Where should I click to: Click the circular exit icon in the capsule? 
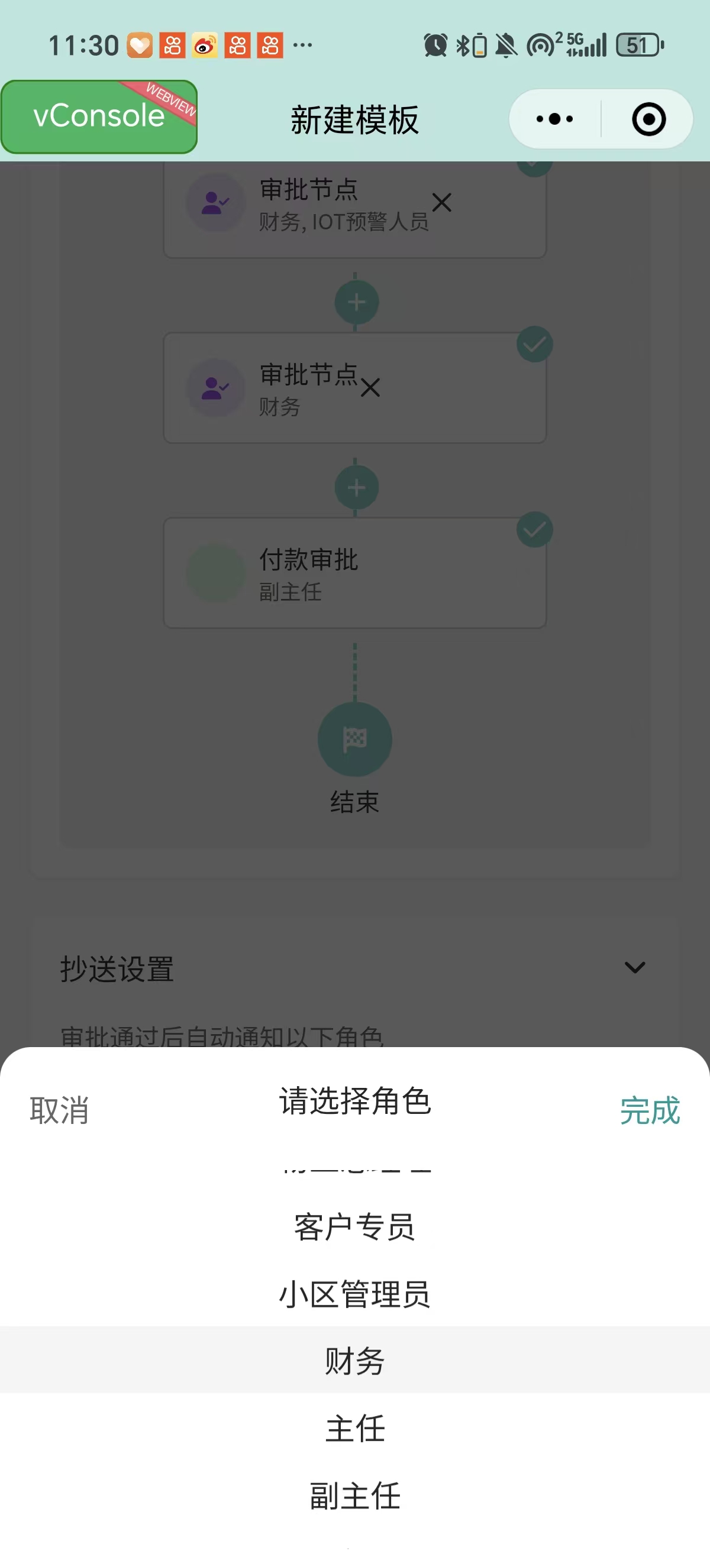click(648, 119)
